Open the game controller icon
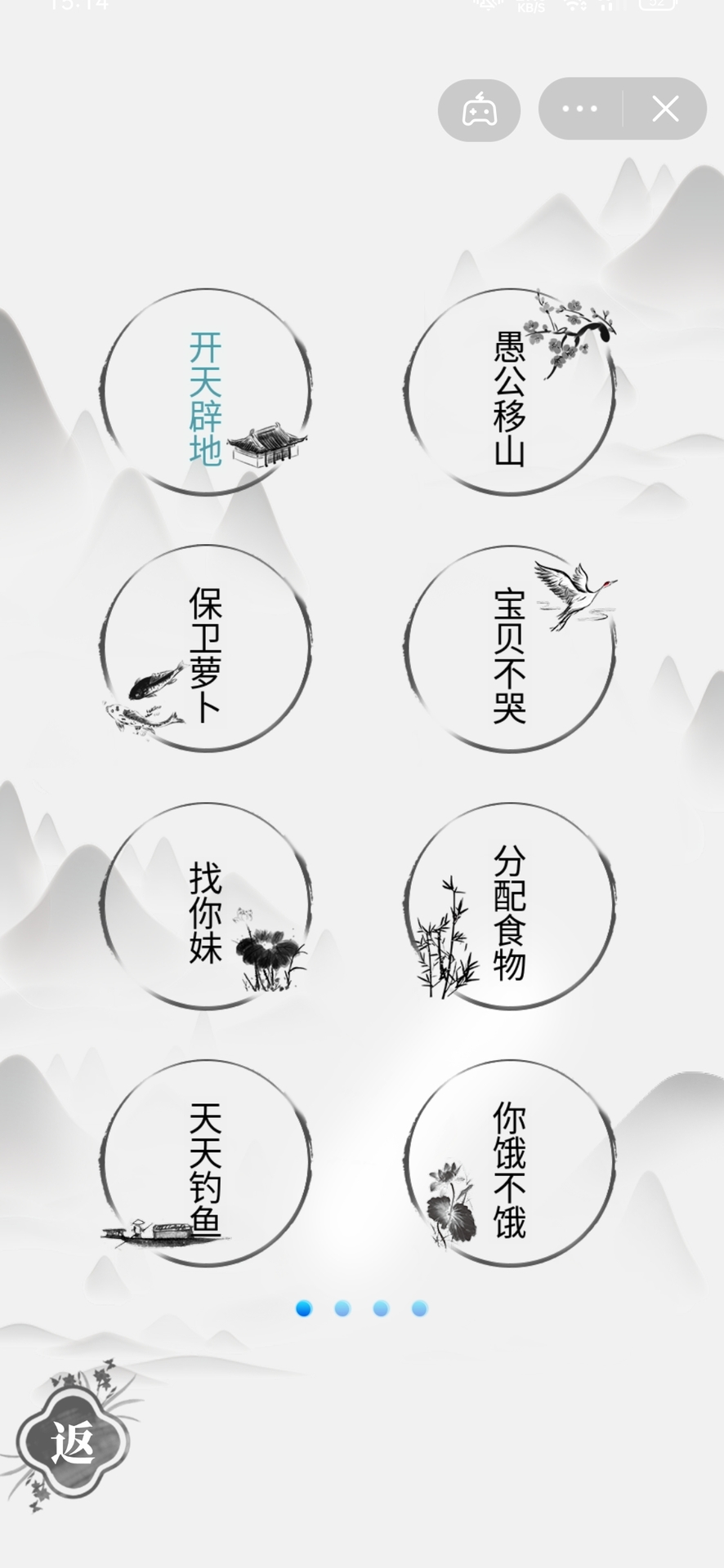724x1568 pixels. pos(479,110)
